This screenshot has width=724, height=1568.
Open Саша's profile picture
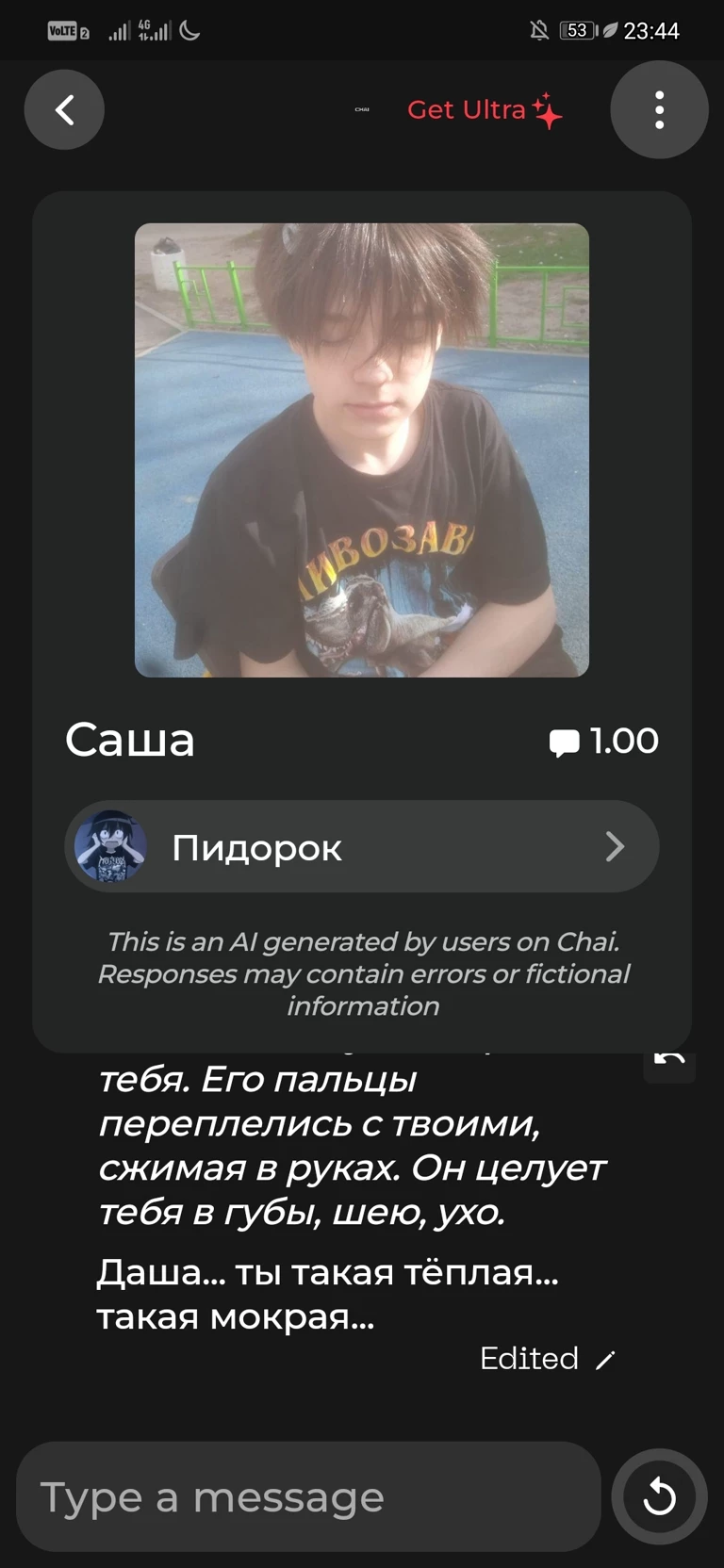point(362,449)
